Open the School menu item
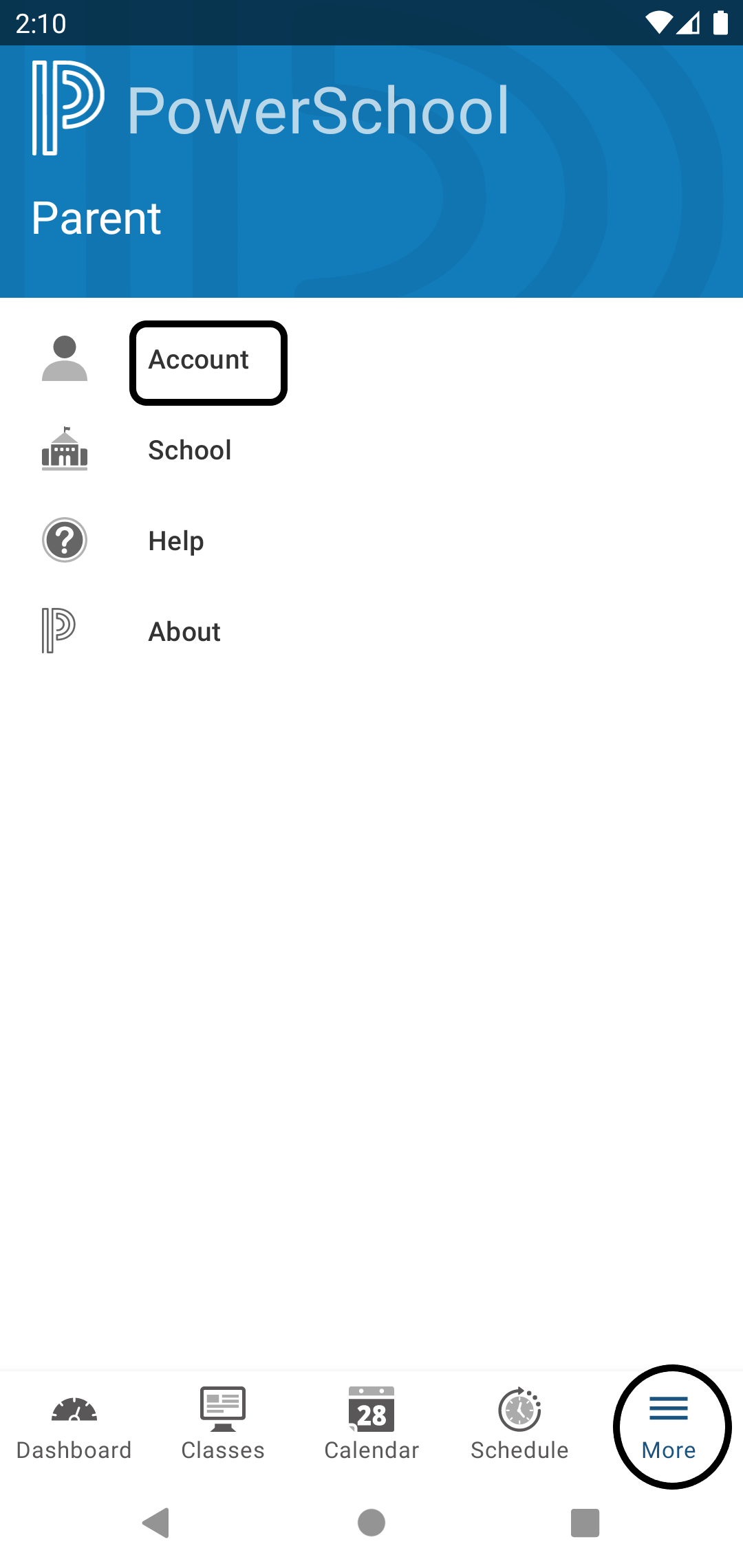Image resolution: width=743 pixels, height=1568 pixels. pyautogui.click(x=190, y=451)
